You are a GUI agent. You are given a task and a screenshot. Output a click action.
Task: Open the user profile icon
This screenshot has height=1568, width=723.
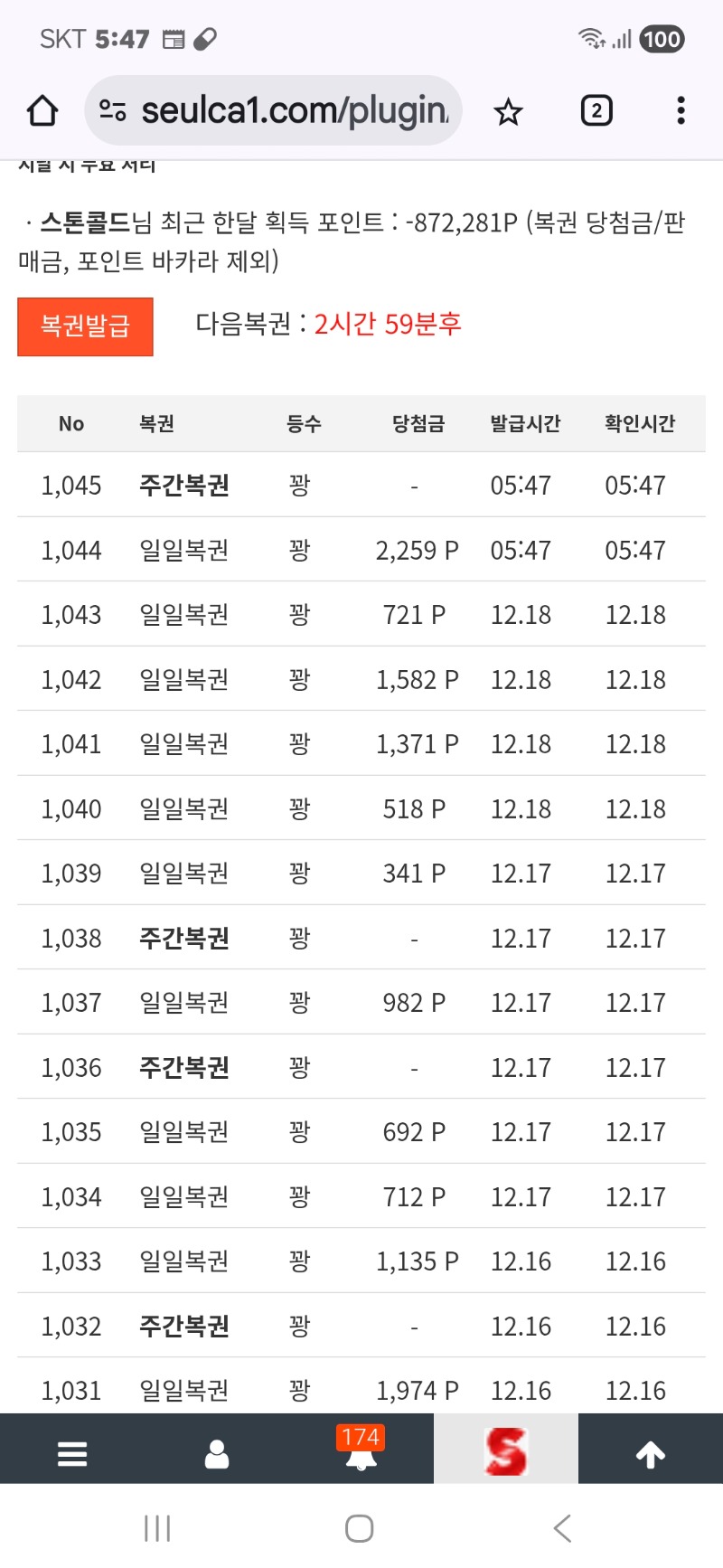[217, 1453]
